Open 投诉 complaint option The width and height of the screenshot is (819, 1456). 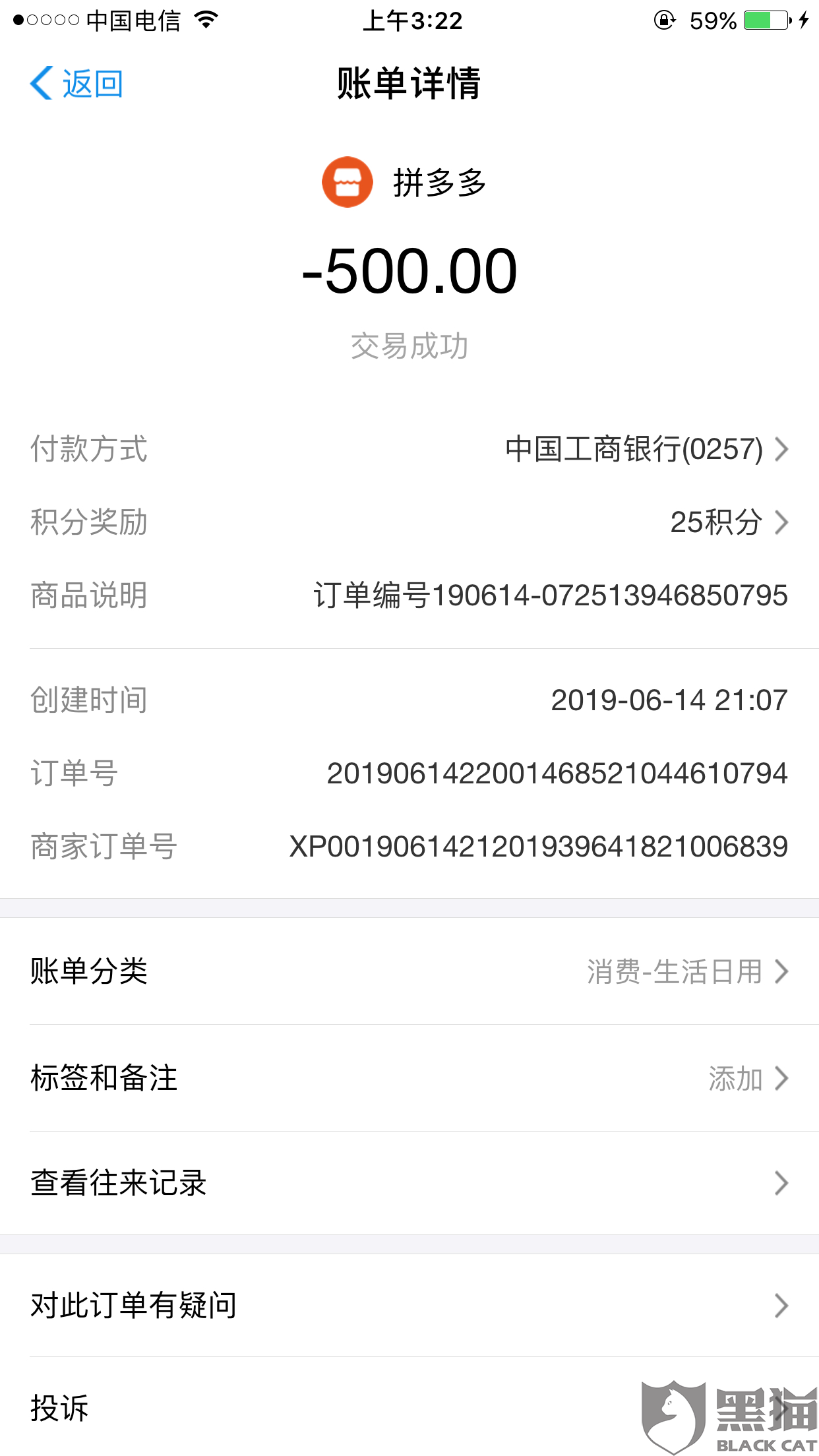[409, 1407]
